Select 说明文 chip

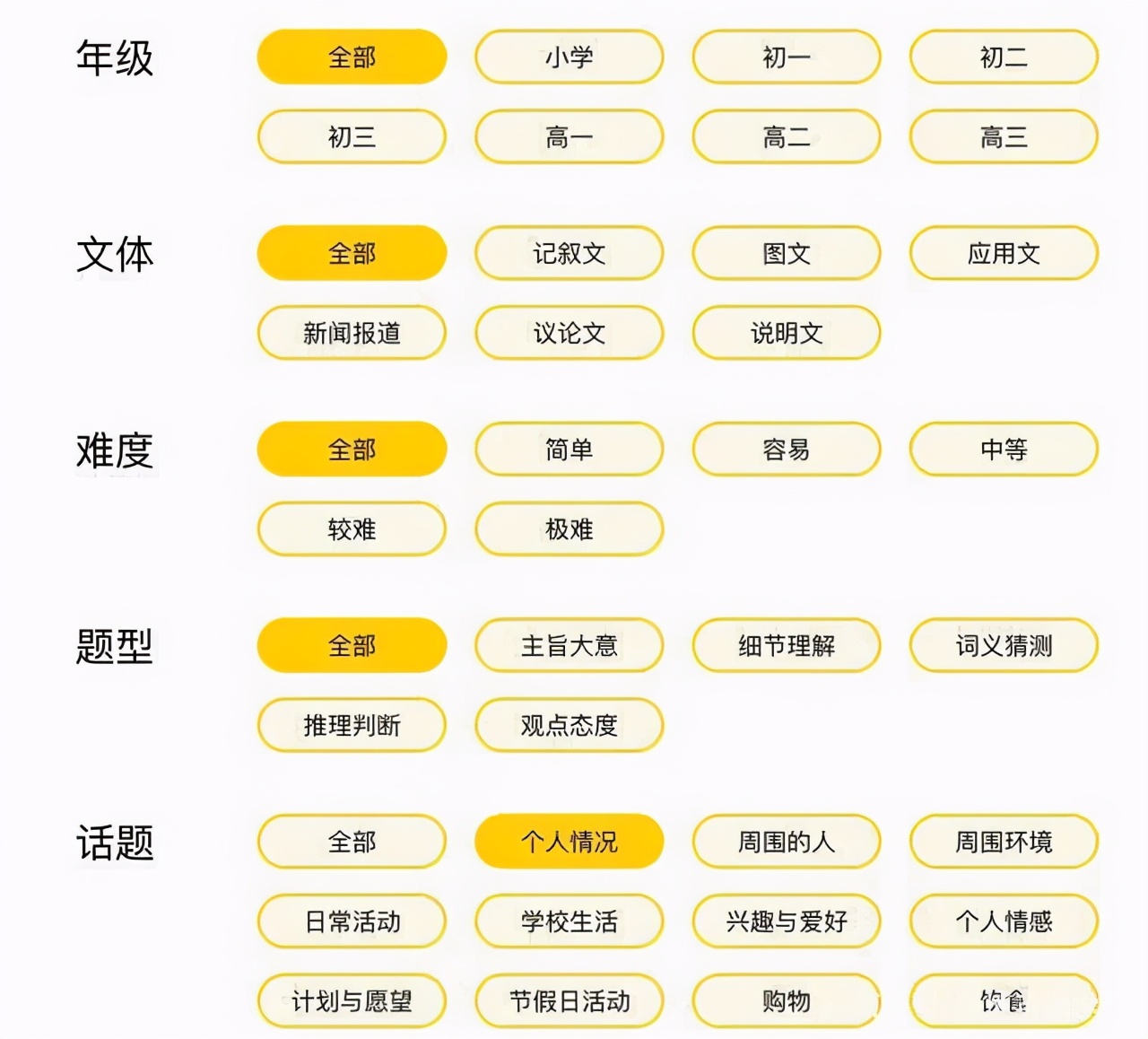click(786, 334)
